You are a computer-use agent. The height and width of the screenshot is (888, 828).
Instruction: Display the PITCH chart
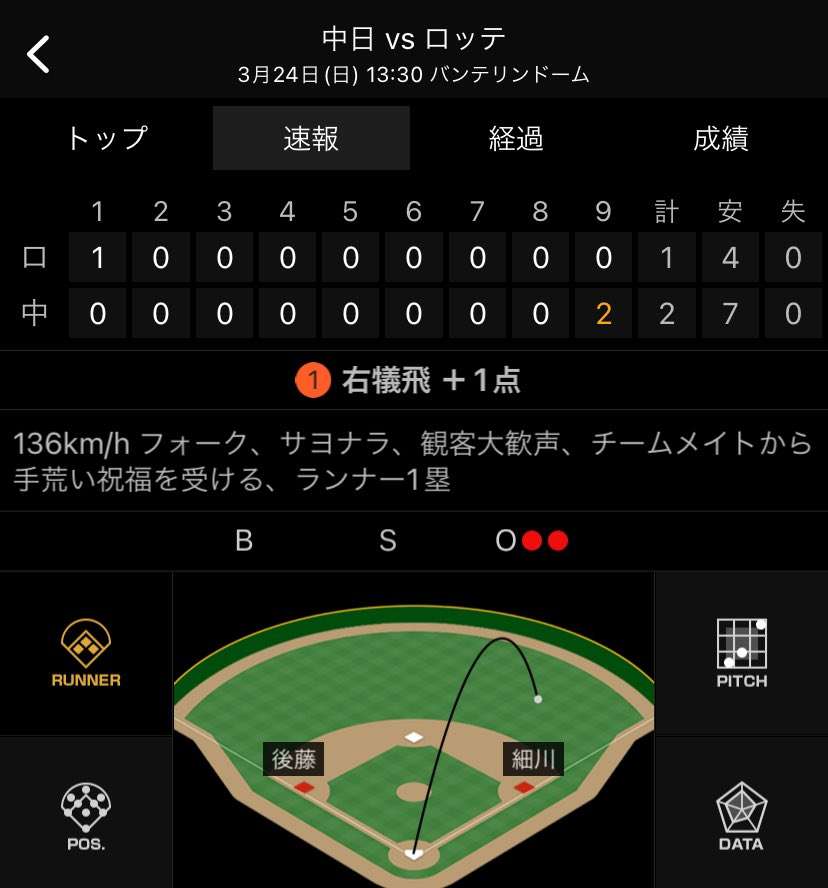(741, 654)
